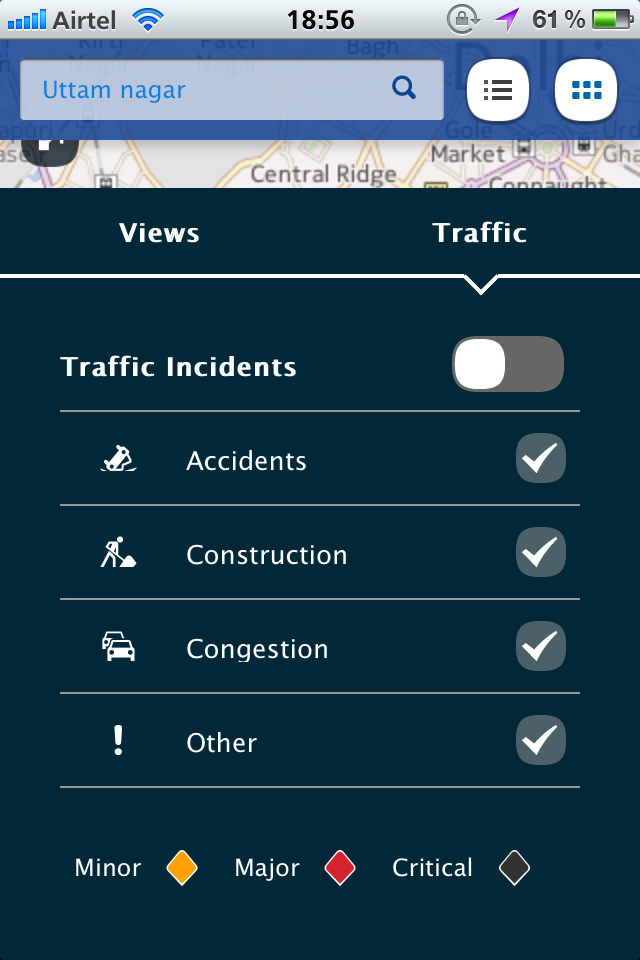The height and width of the screenshot is (960, 640).
Task: Disable the Congestion checkbox
Action: click(541, 647)
